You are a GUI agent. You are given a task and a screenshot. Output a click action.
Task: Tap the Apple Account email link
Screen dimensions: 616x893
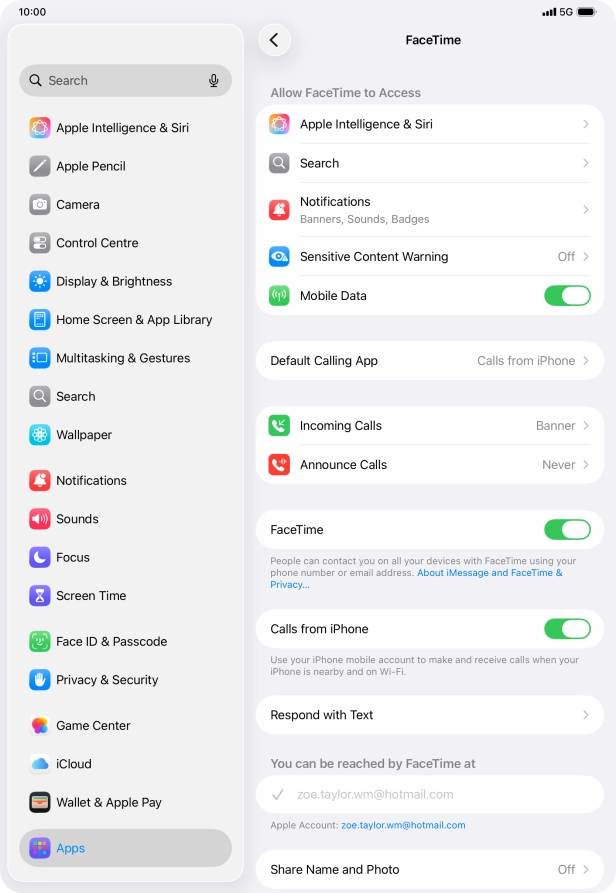tap(403, 826)
